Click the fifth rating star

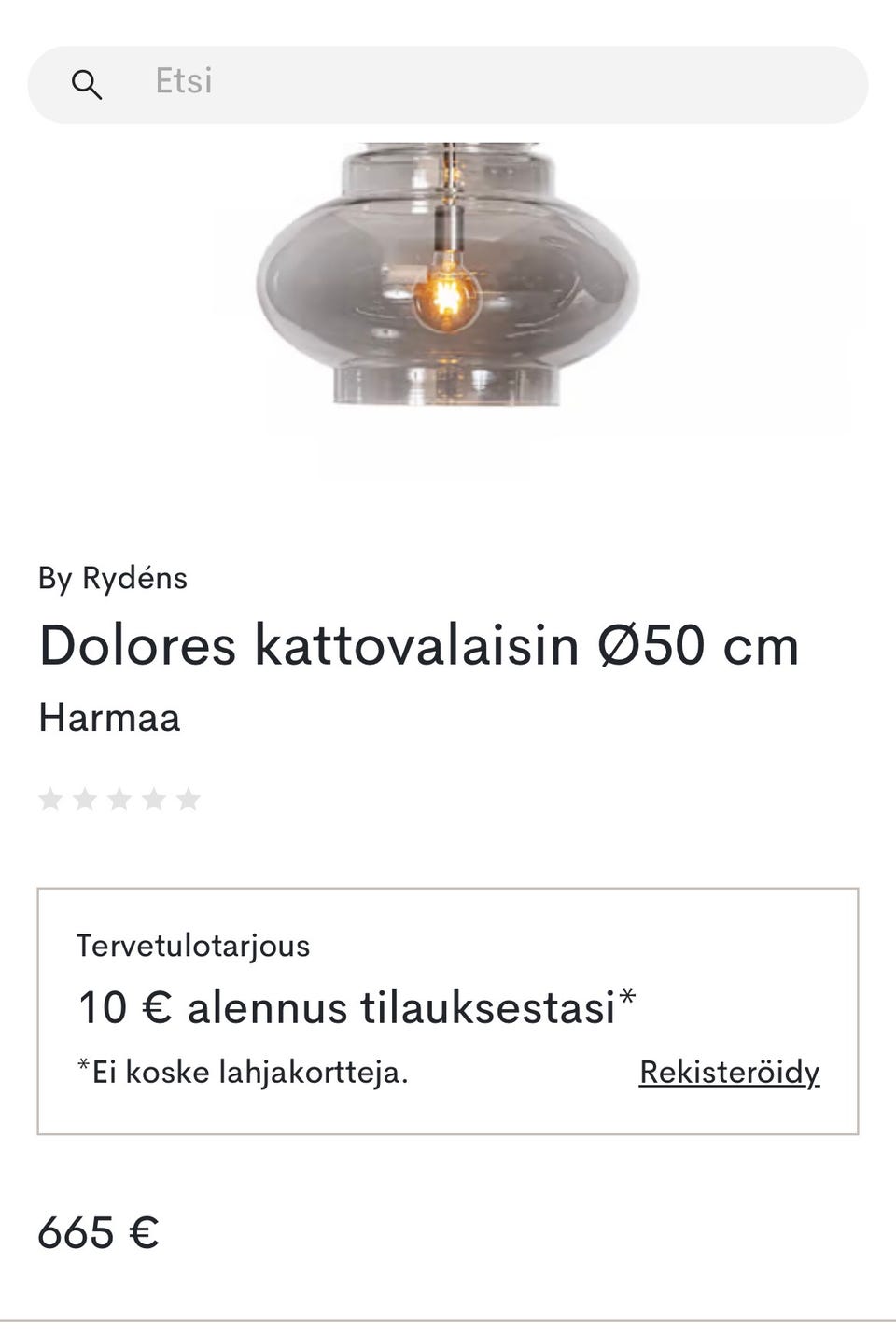point(189,798)
